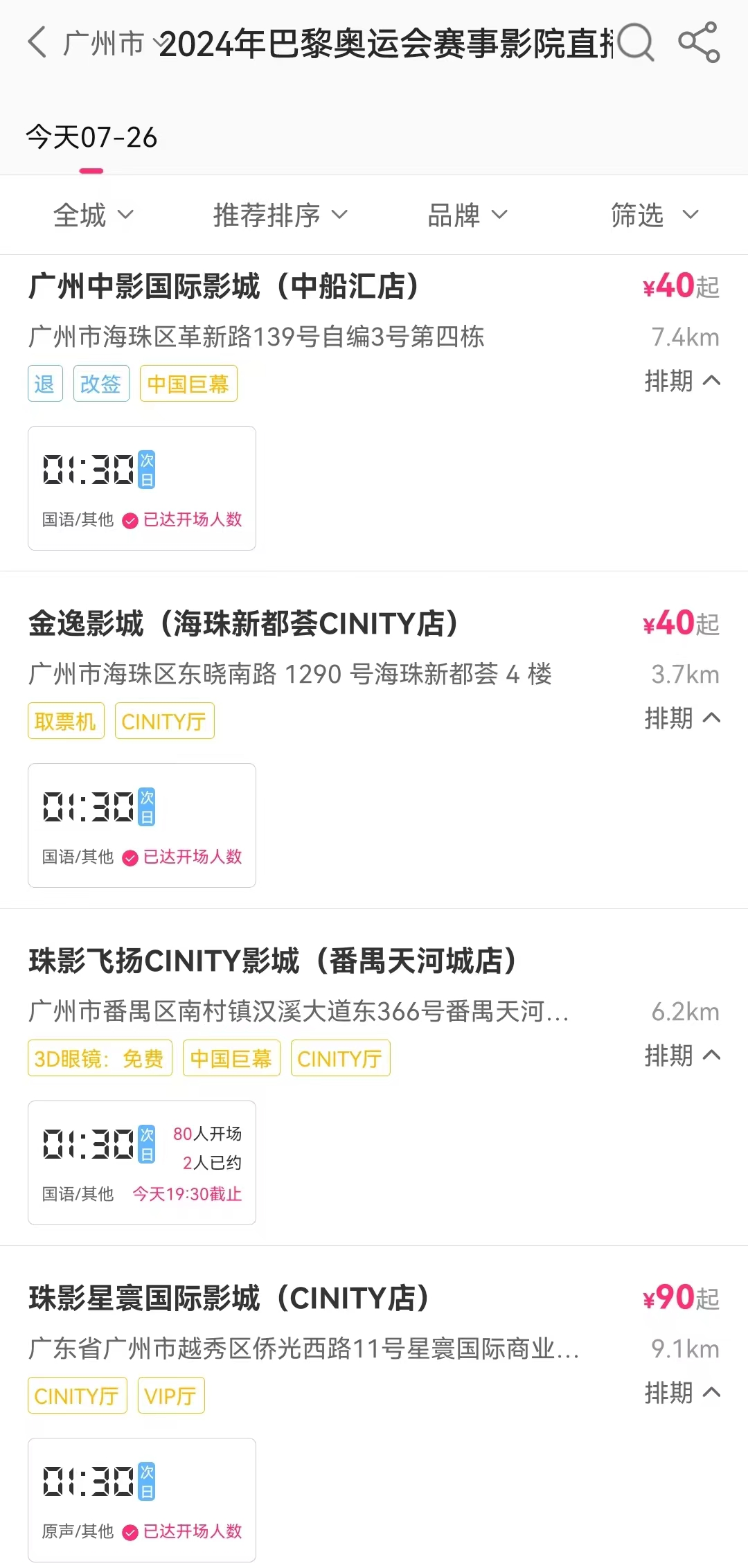Collapse 排期 for 珠影飞扬CINITY影城
This screenshot has width=748, height=1568.
[x=682, y=1055]
